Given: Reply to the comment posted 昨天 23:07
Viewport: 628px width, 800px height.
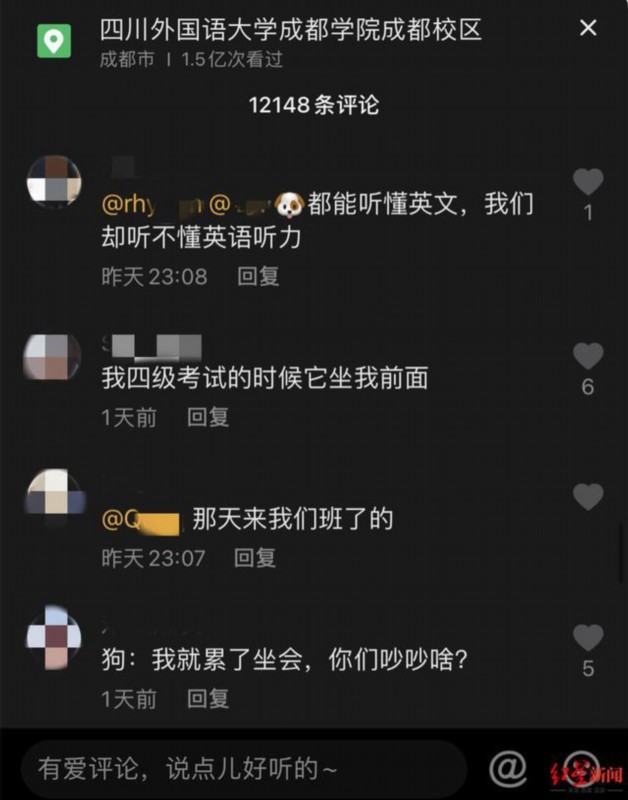Looking at the screenshot, I should (255, 558).
